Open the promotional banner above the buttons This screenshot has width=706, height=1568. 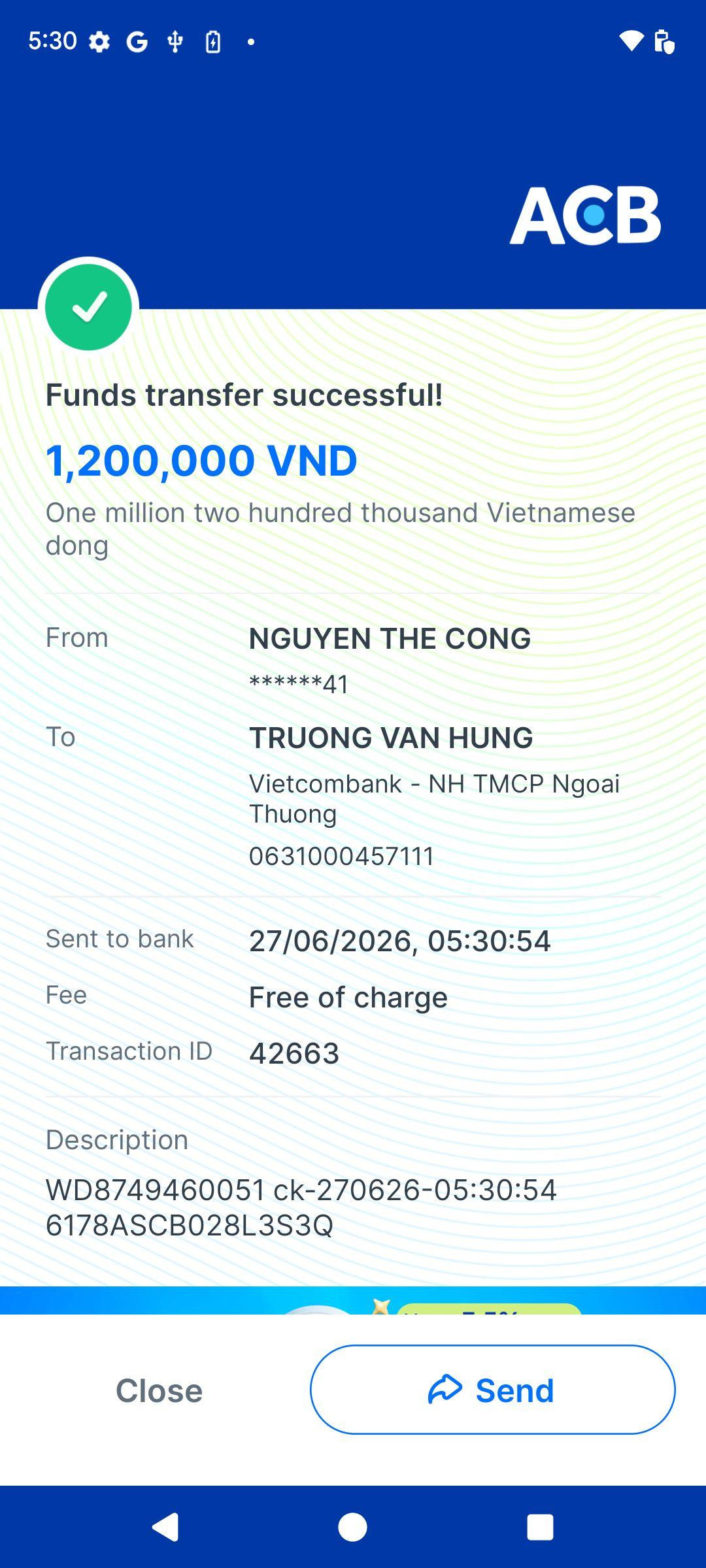(x=353, y=1300)
